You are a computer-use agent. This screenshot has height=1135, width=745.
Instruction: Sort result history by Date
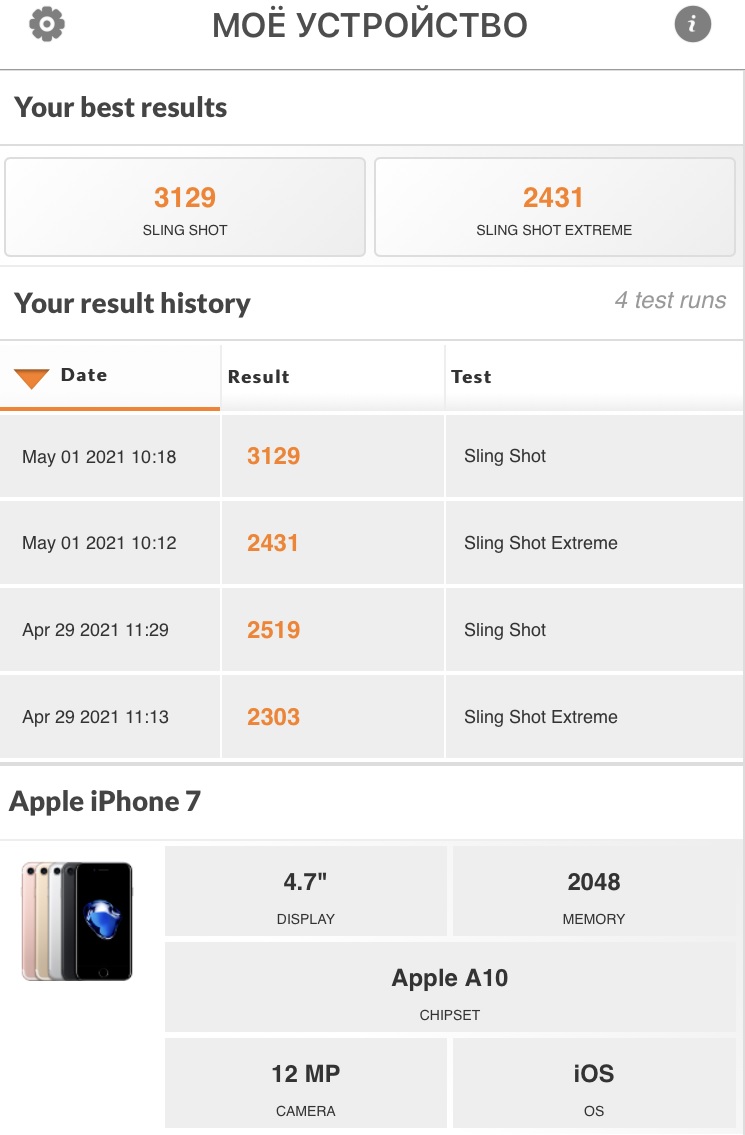(84, 376)
